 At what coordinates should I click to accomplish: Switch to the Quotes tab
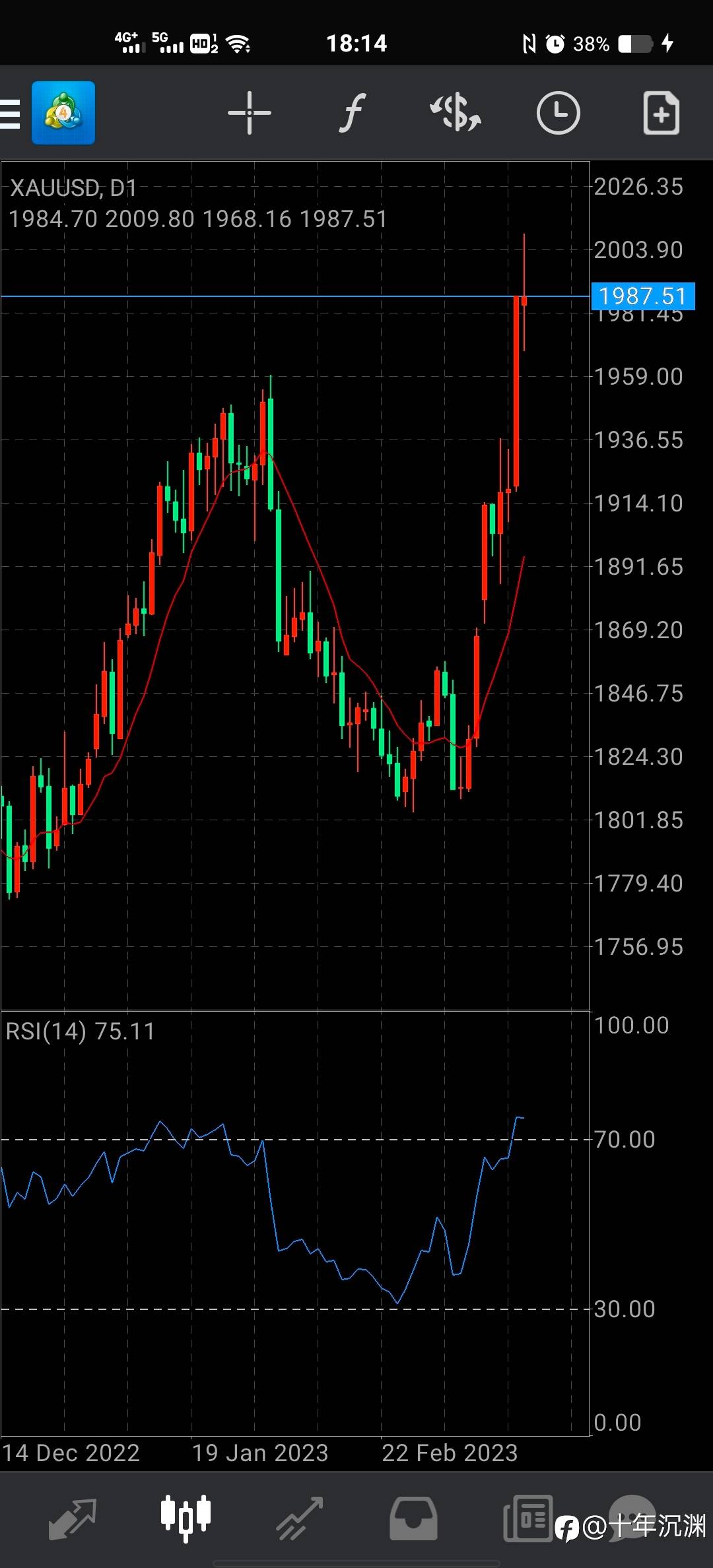click(x=73, y=1518)
